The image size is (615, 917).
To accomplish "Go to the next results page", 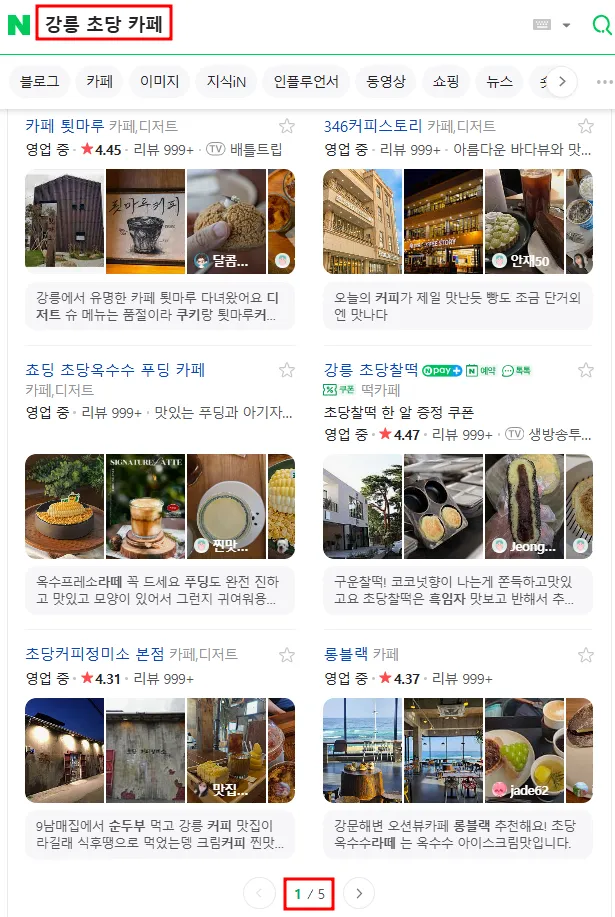I will tap(359, 893).
